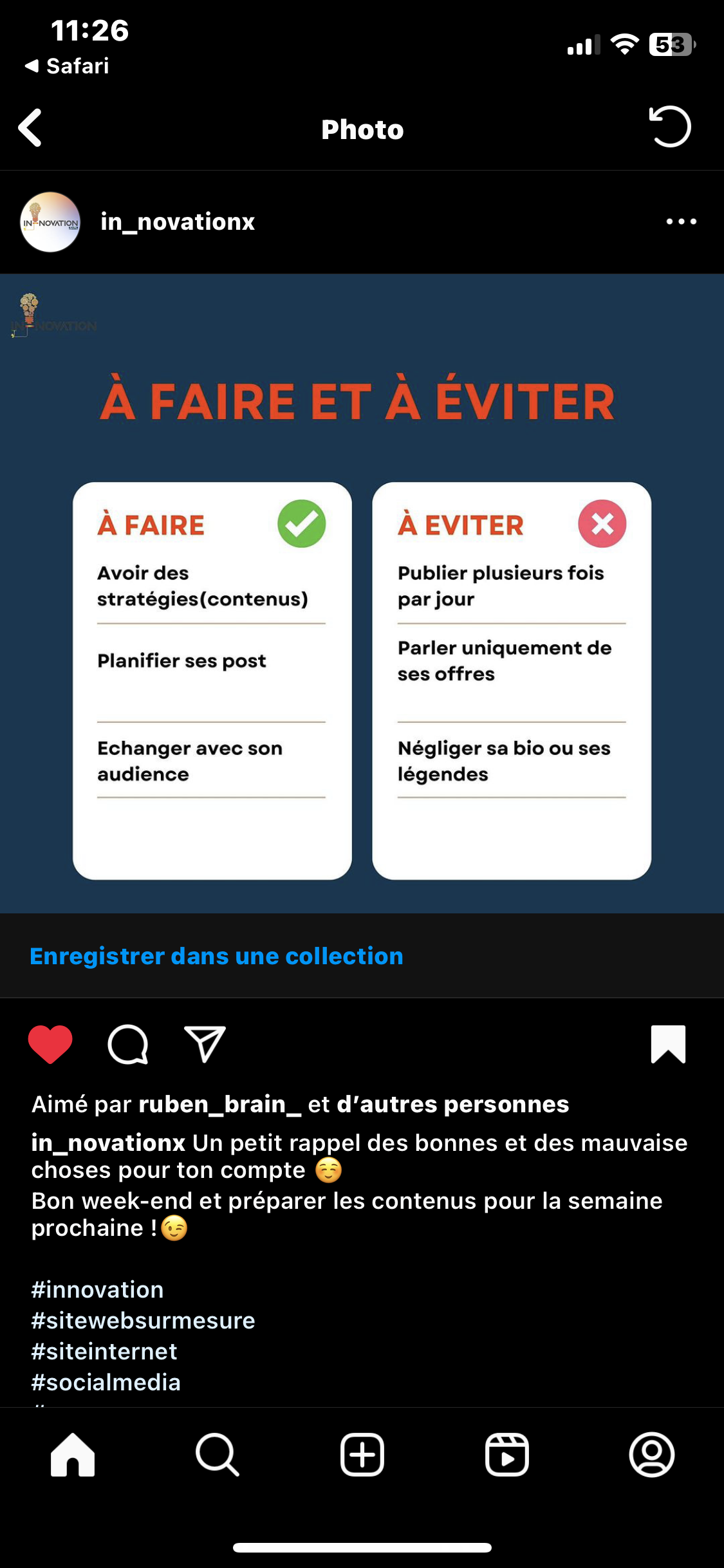Unlike the post with the red heart
Viewport: 724px width, 1568px height.
pyautogui.click(x=50, y=1044)
